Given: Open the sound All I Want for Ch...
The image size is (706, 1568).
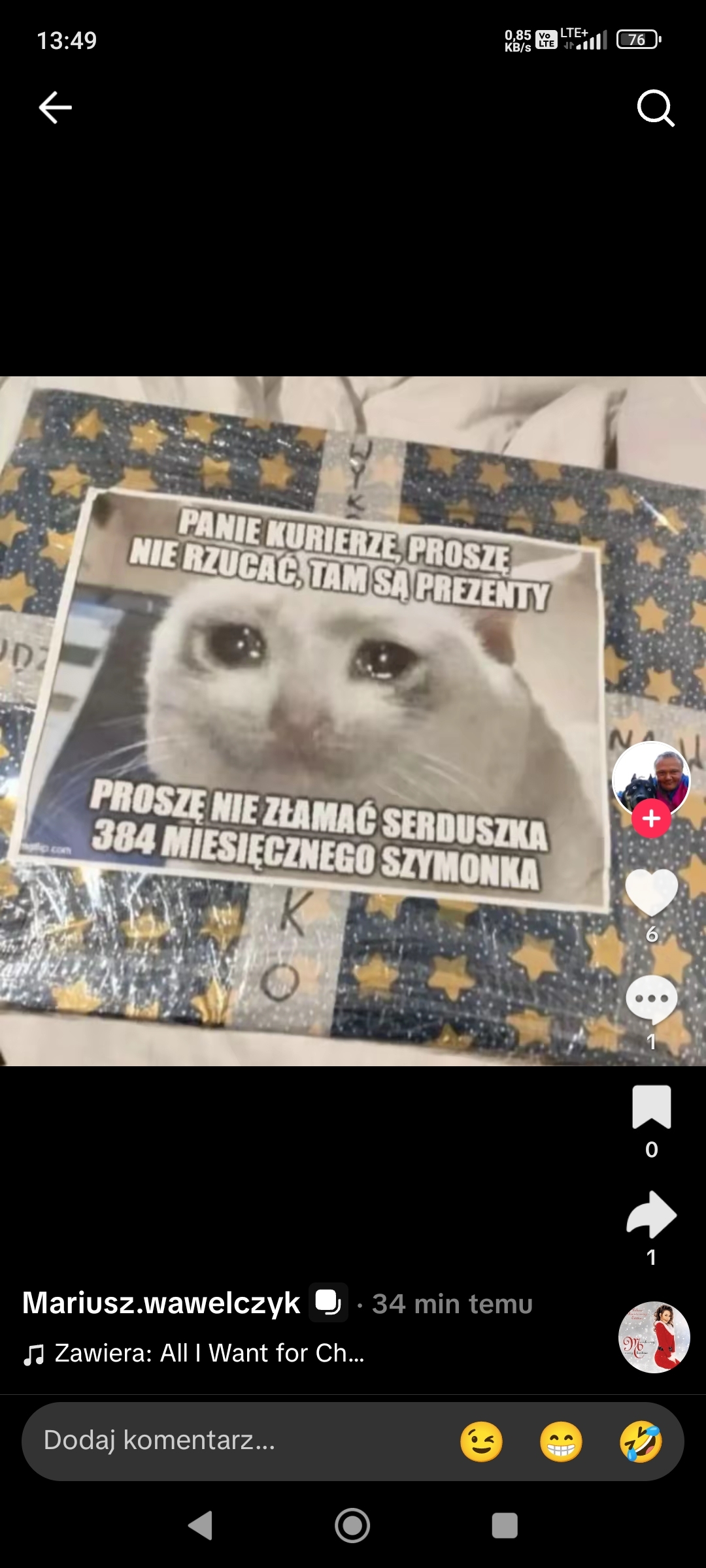Looking at the screenshot, I should [x=208, y=1353].
